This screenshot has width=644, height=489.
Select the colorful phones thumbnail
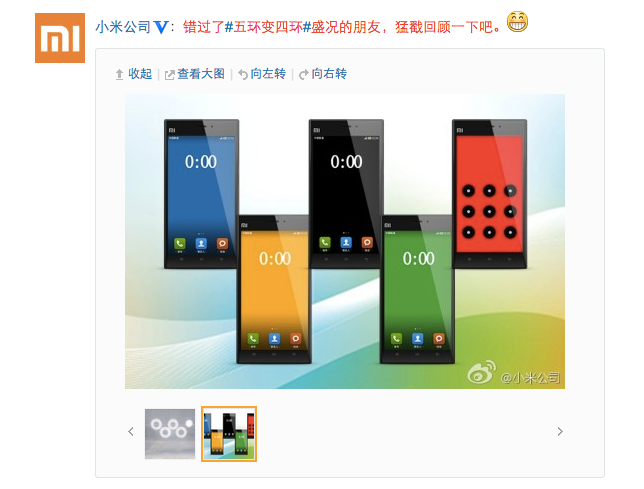tap(229, 433)
